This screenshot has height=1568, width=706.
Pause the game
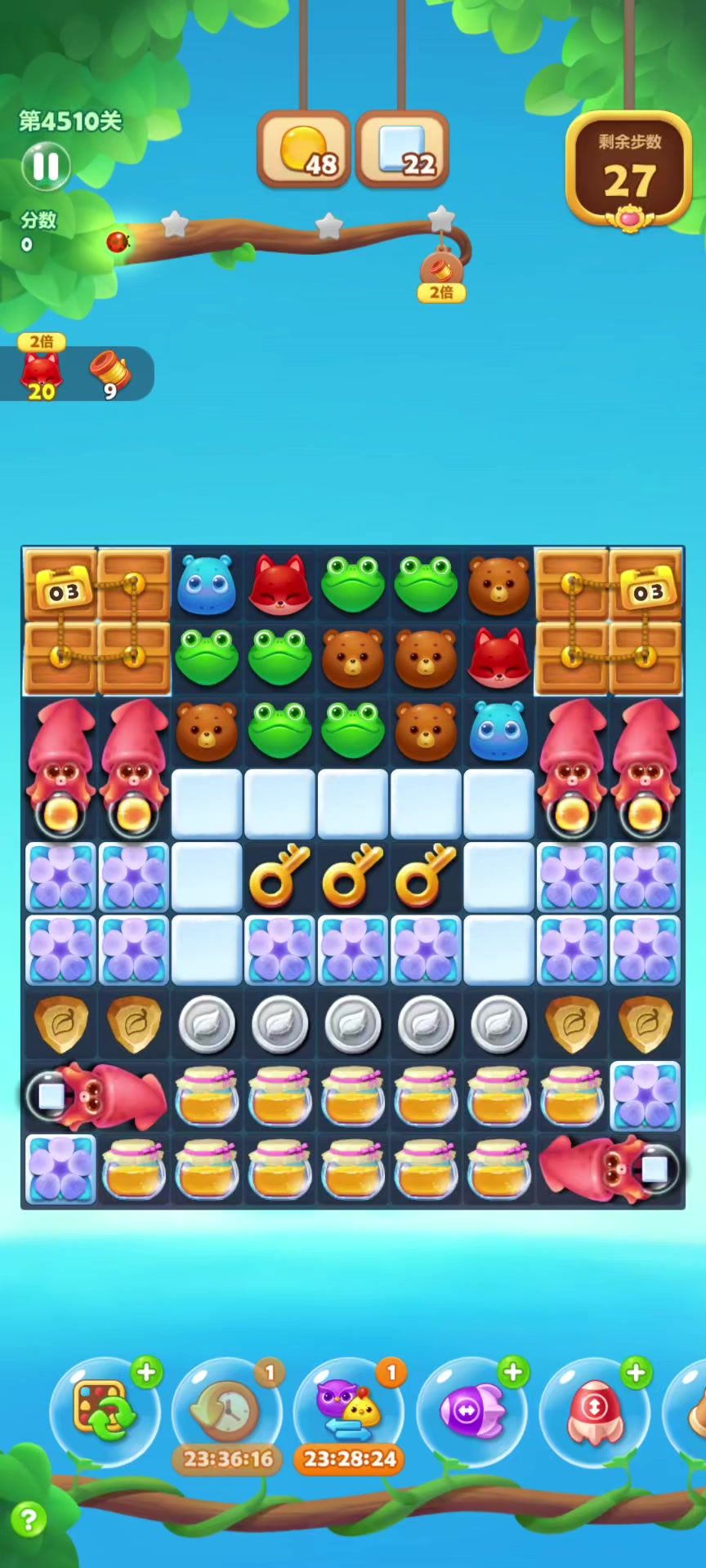point(46,166)
